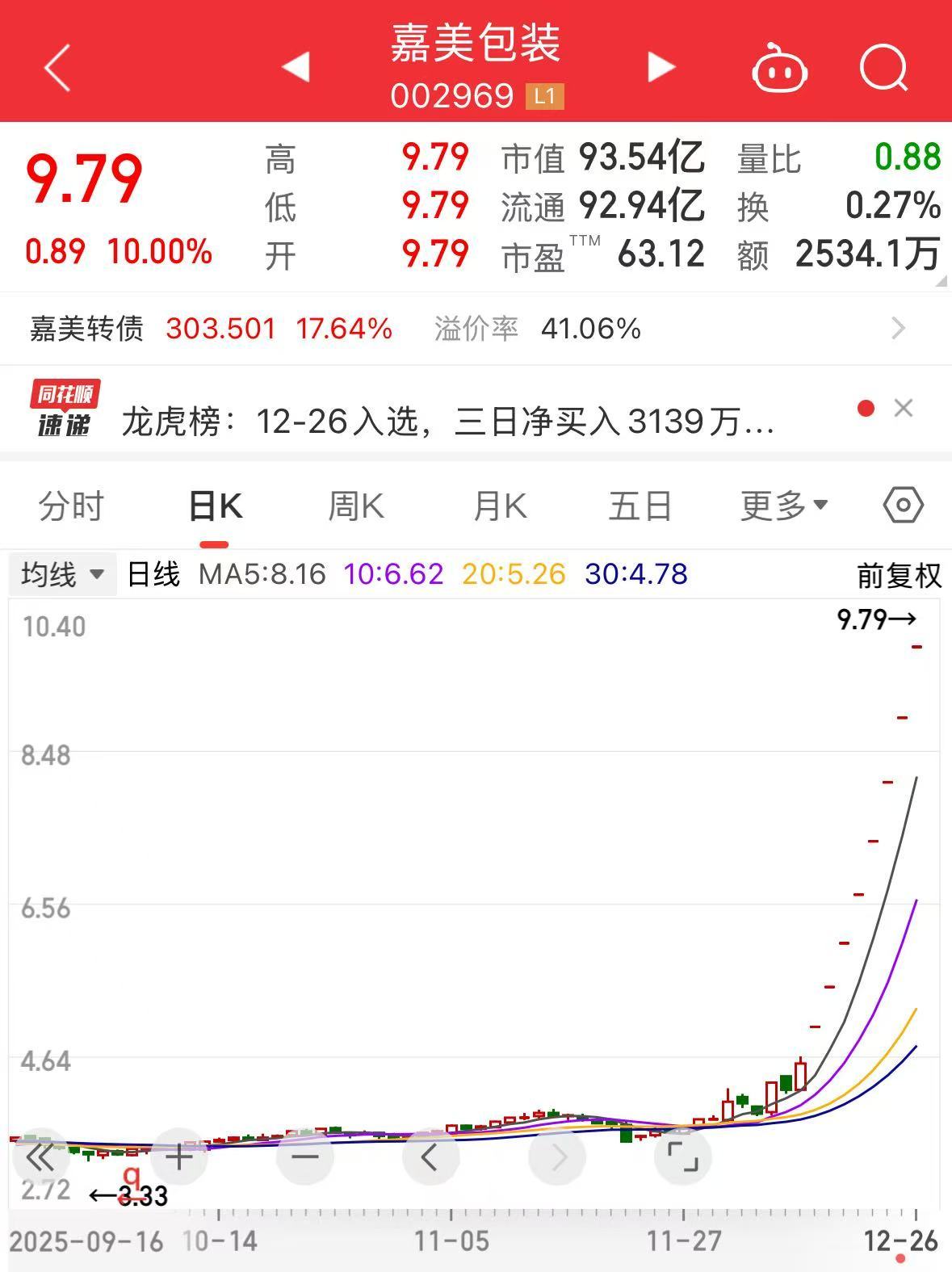Screen dimensions: 952x1272
Task: Select the 日K chart tab
Action: [215, 507]
